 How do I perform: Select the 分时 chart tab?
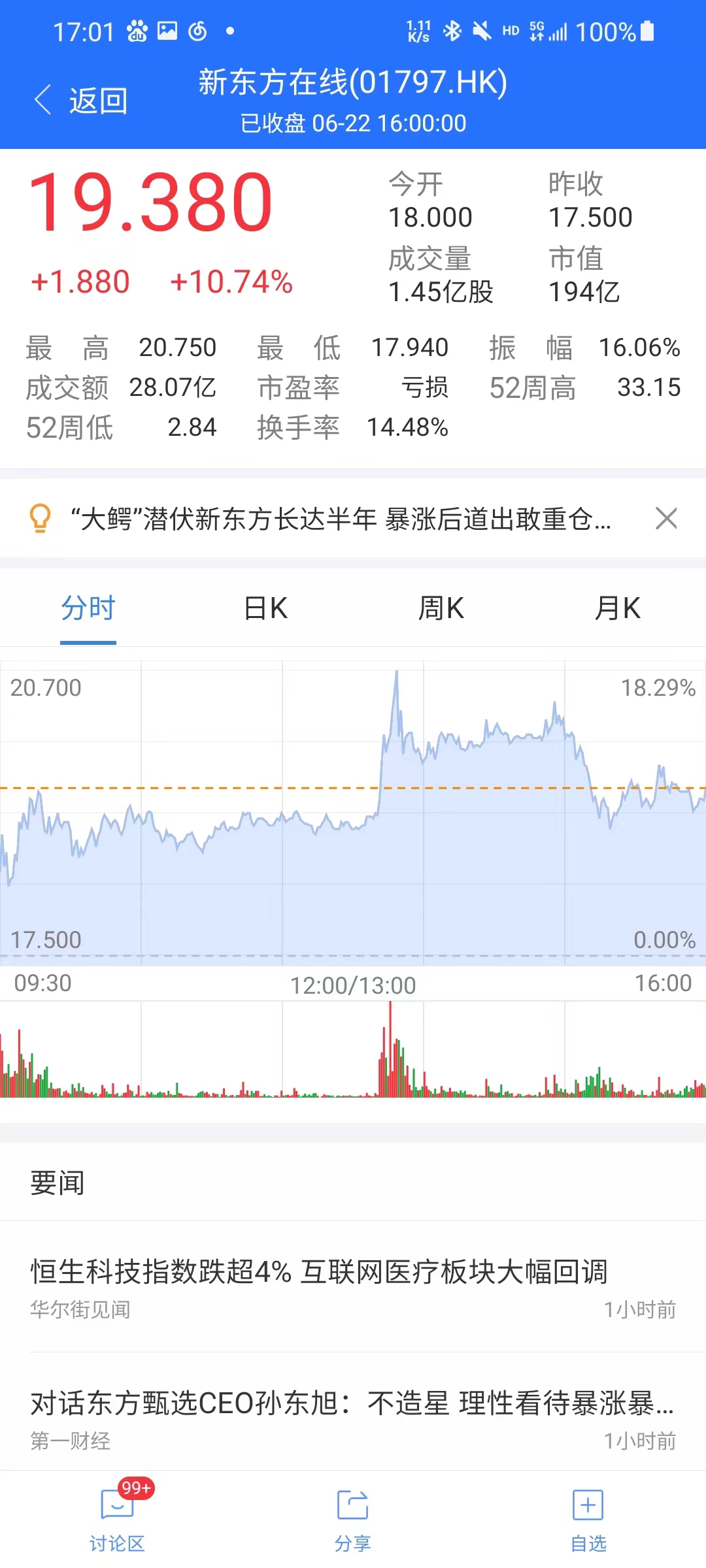tap(88, 608)
